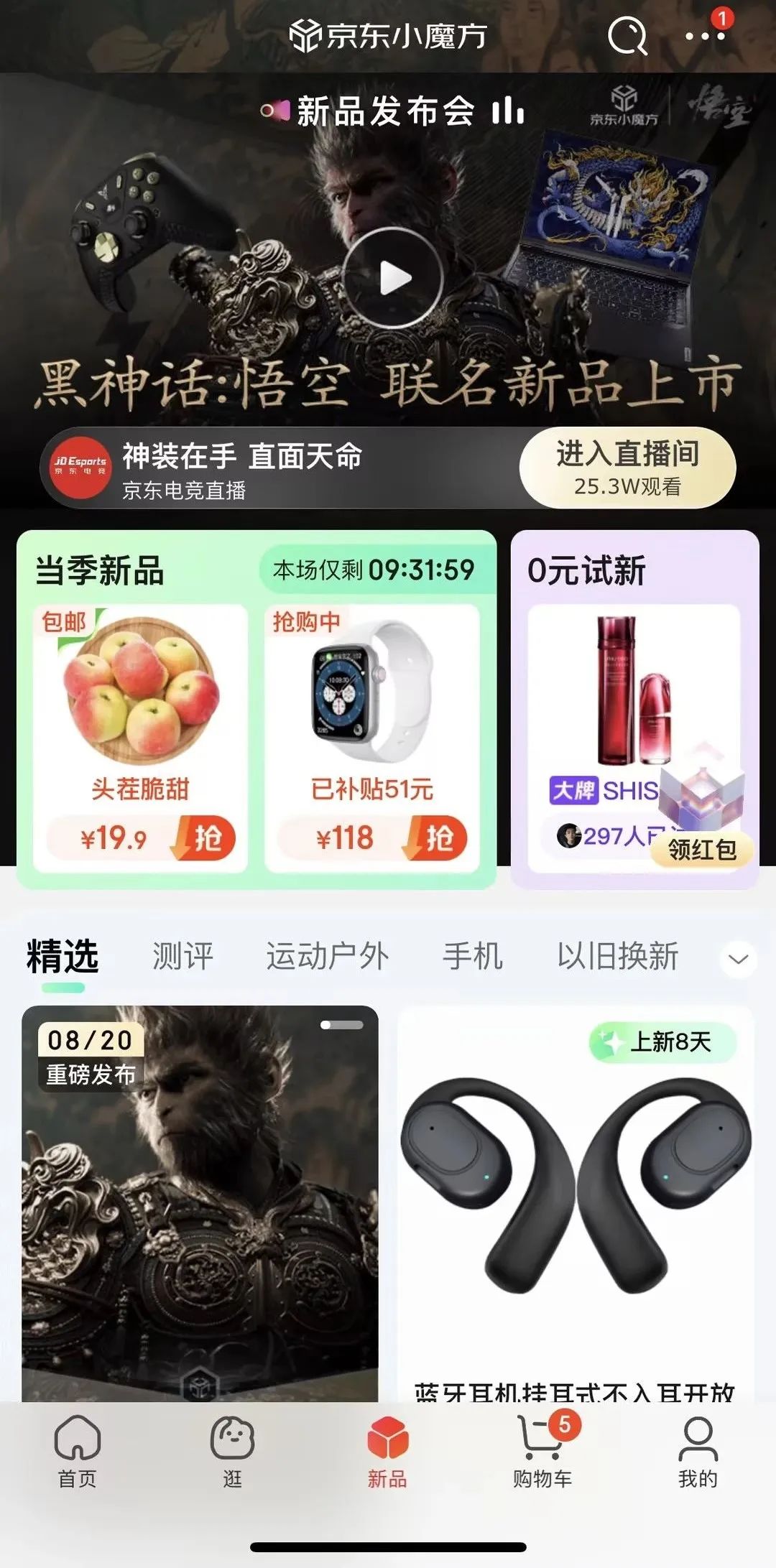Switch to the 逛 browse tab
Image resolution: width=776 pixels, height=1568 pixels.
coord(232,1451)
